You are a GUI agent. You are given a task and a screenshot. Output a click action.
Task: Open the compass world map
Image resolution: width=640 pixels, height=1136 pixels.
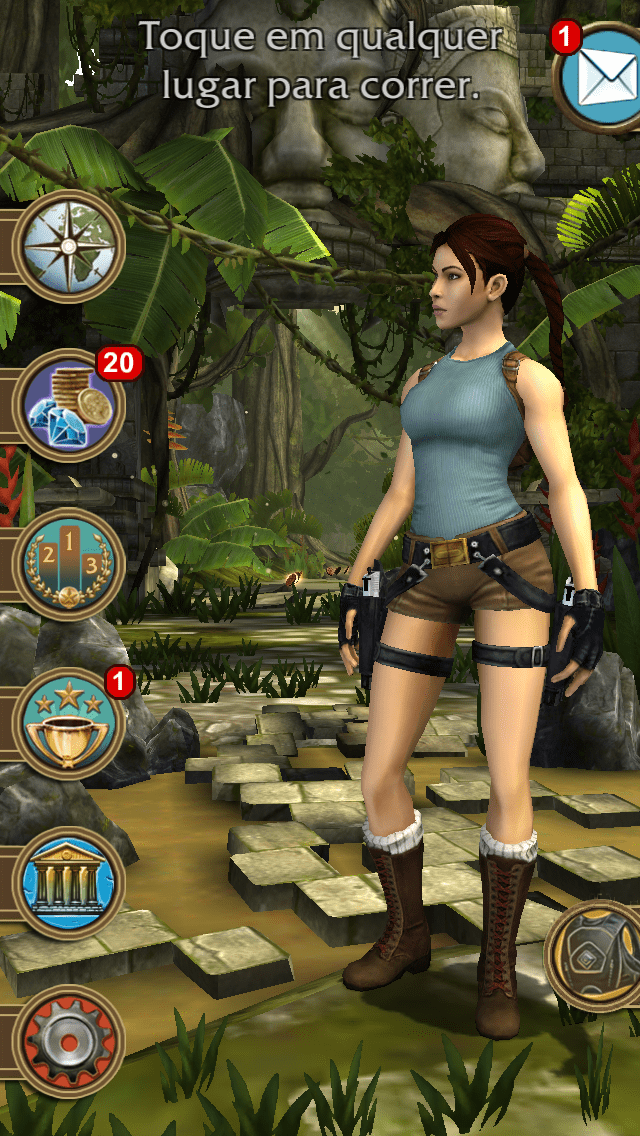pyautogui.click(x=68, y=245)
